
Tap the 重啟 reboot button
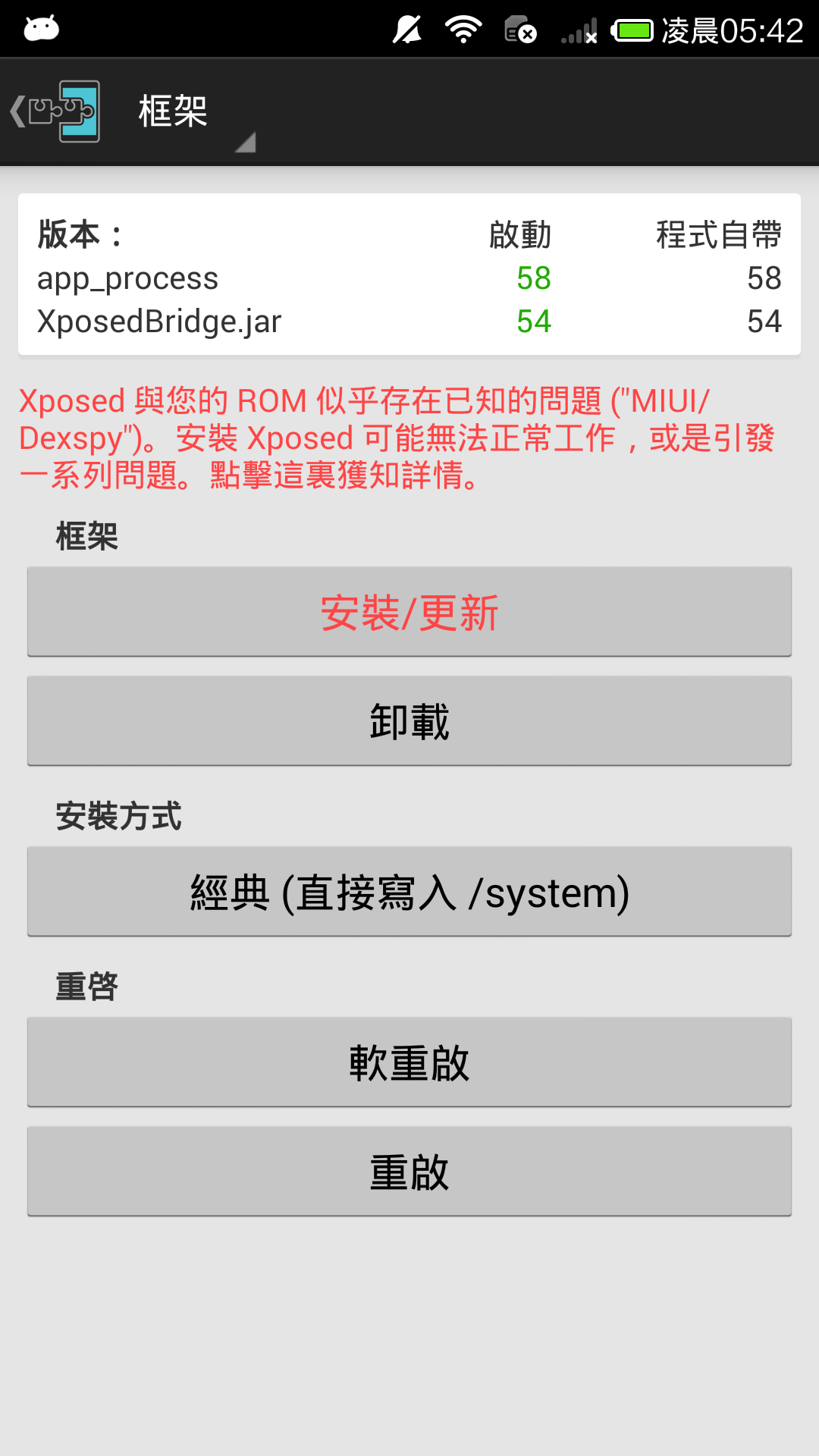coord(409,1172)
